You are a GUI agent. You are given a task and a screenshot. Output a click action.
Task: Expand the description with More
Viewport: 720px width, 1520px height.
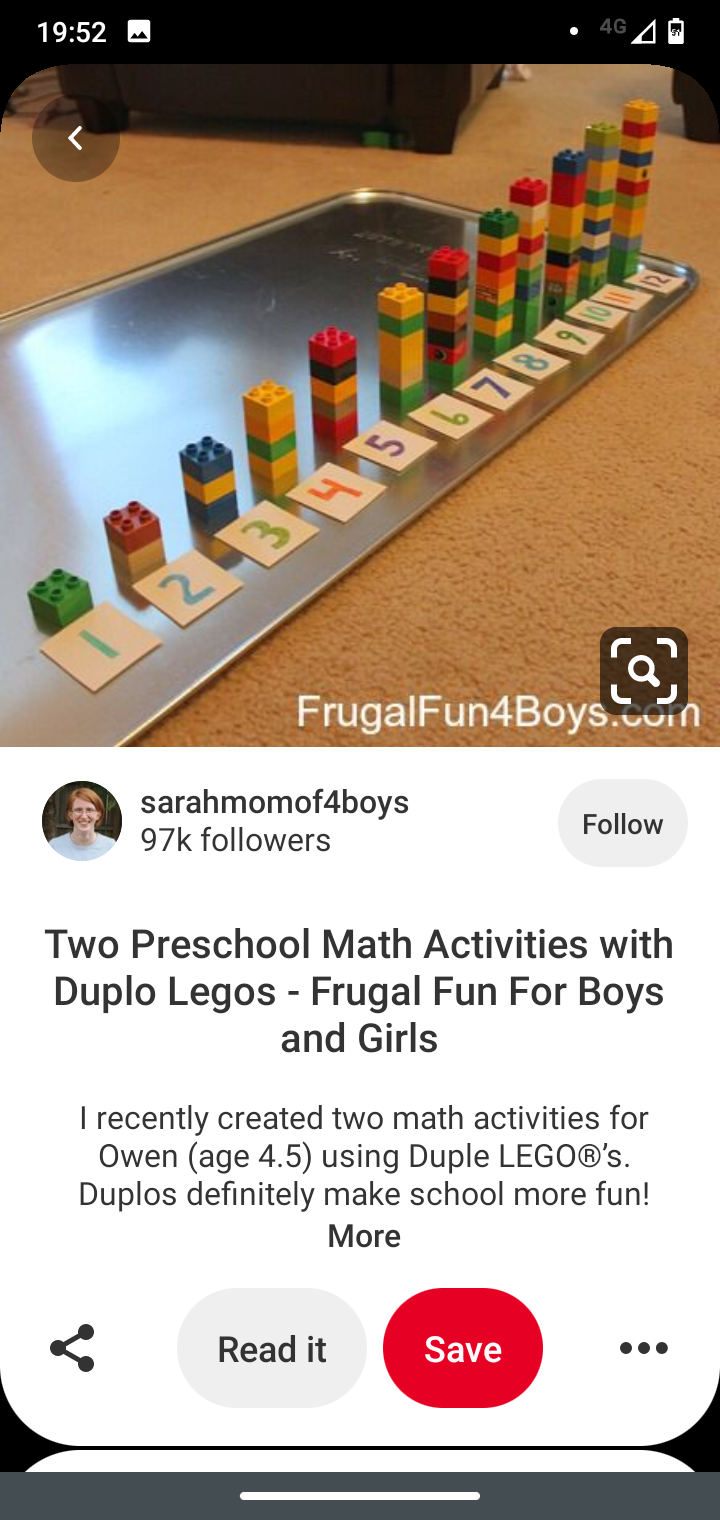364,1236
